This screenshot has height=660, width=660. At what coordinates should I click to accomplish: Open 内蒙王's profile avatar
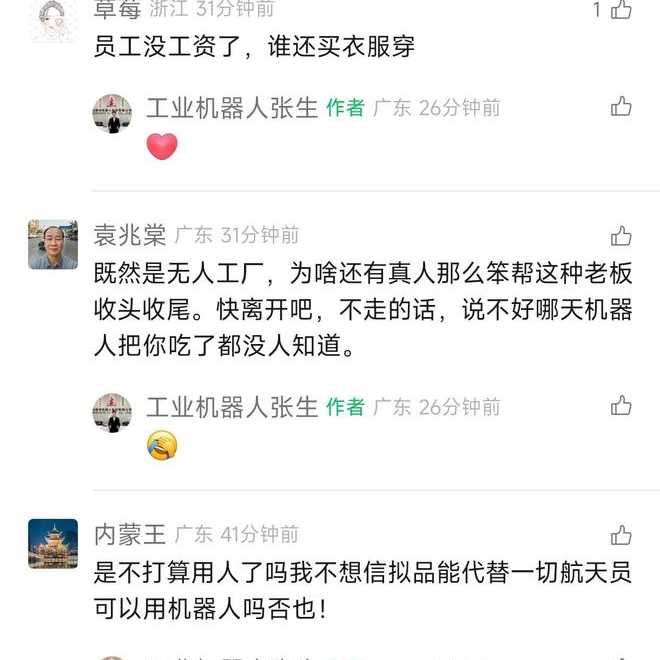53,544
